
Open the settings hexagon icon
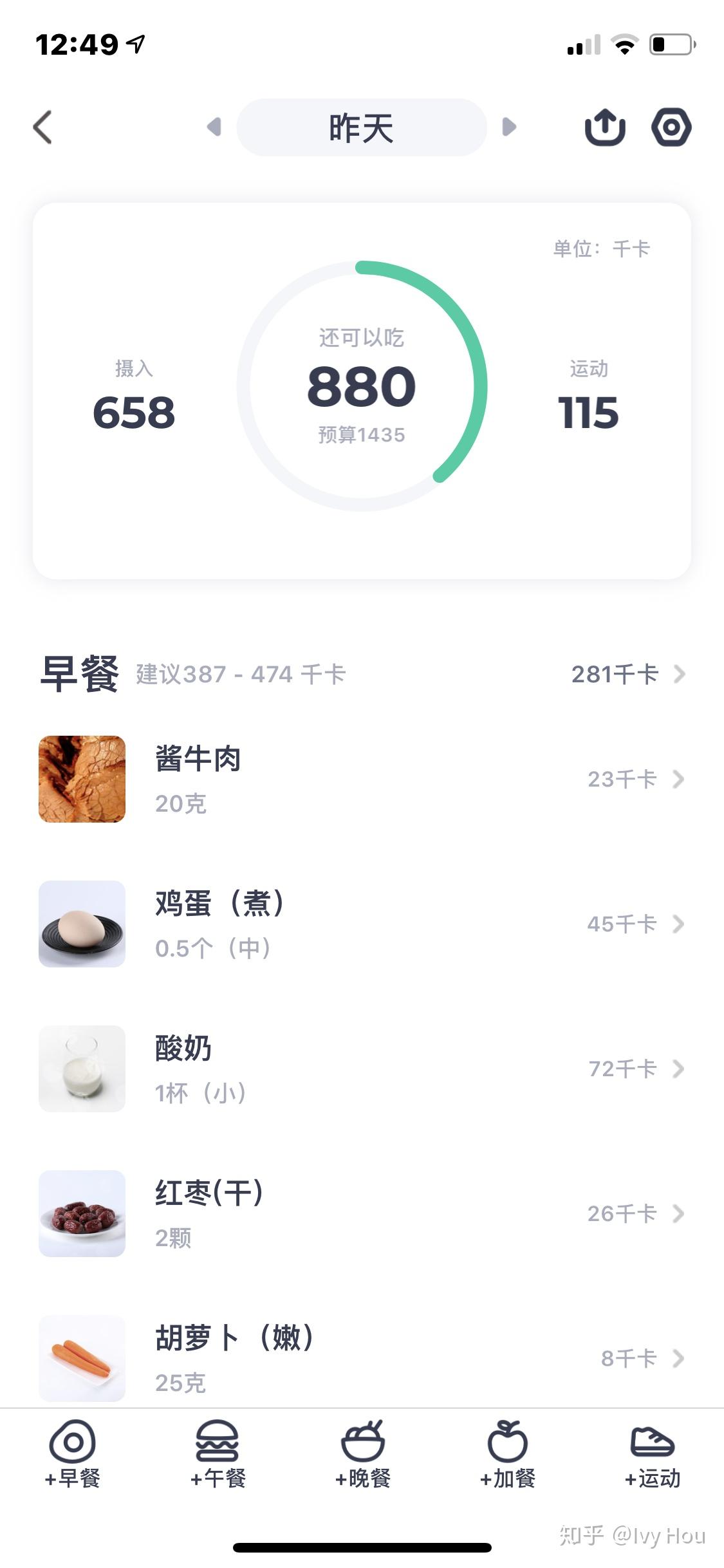[x=671, y=127]
